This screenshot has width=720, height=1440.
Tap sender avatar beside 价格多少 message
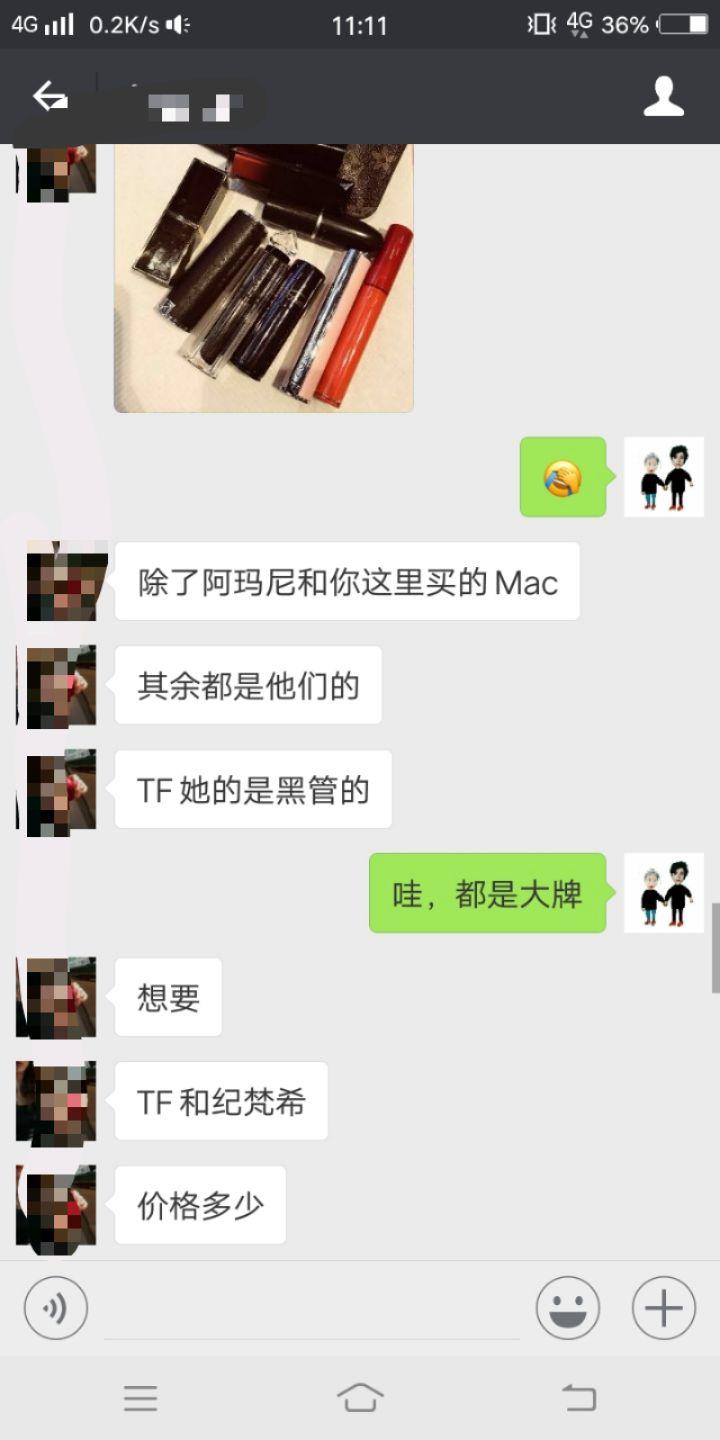pos(56,1206)
